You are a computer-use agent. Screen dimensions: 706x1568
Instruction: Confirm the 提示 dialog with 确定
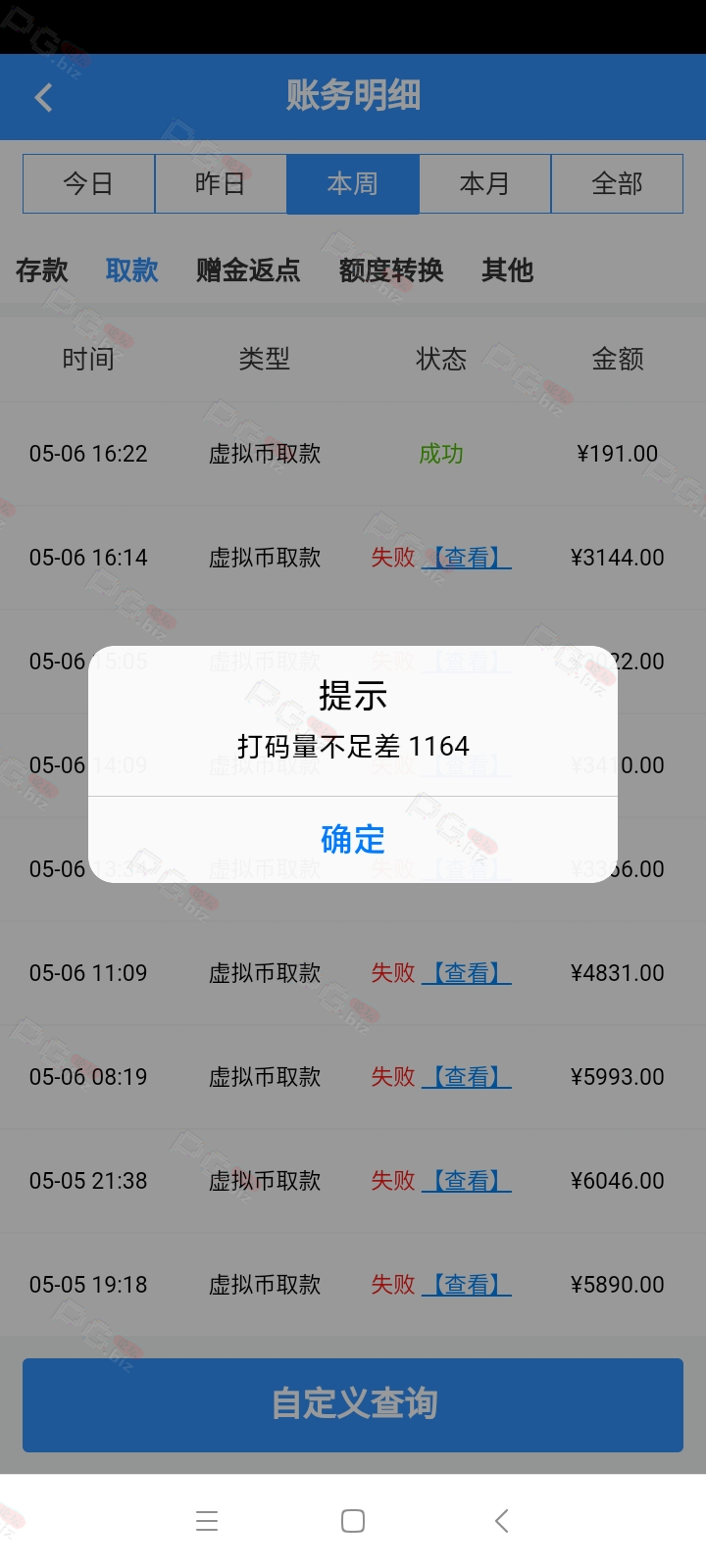353,840
